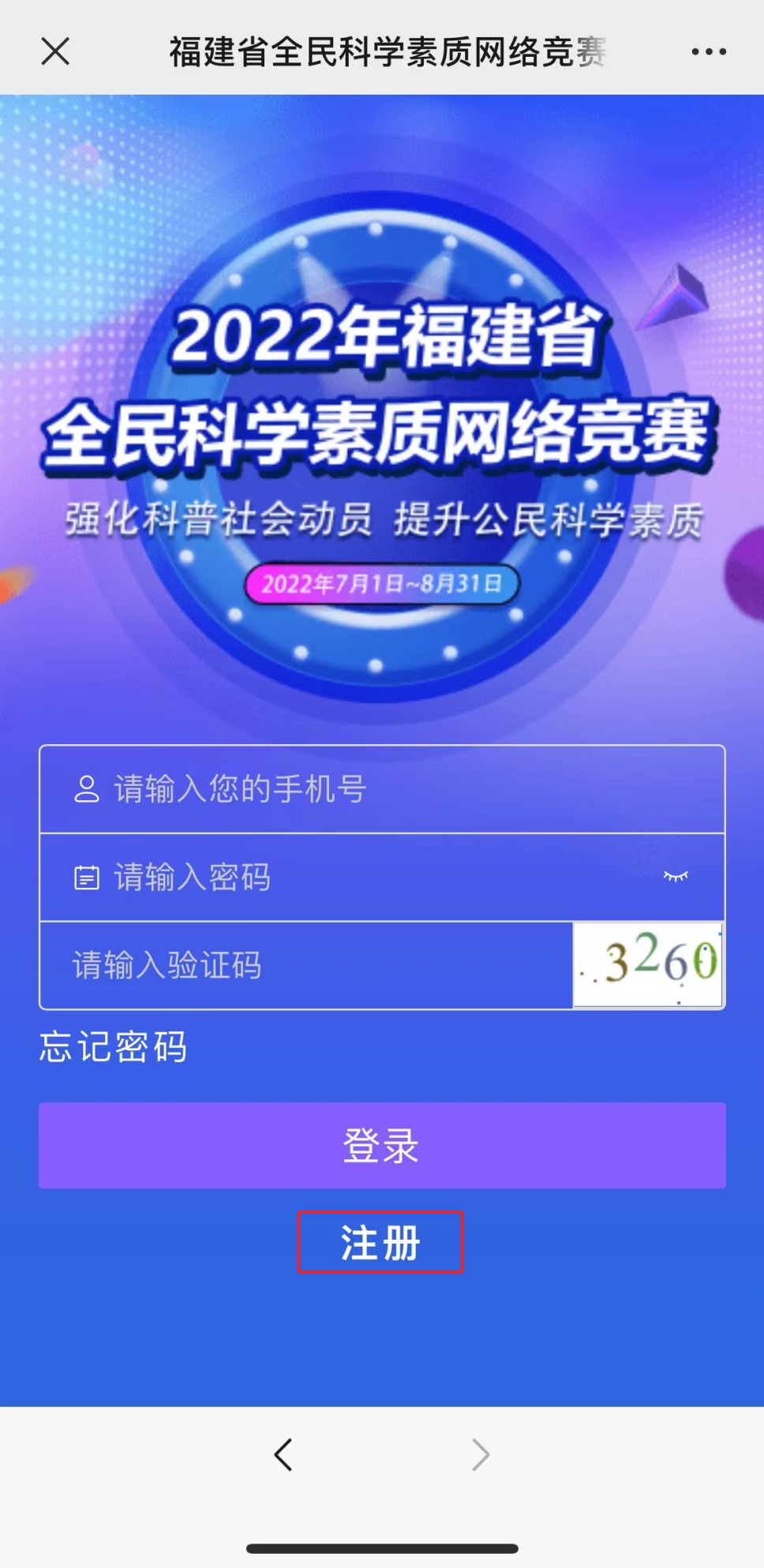Screen dimensions: 764x1568
Task: Refresh the captcha image 3260
Action: [648, 964]
